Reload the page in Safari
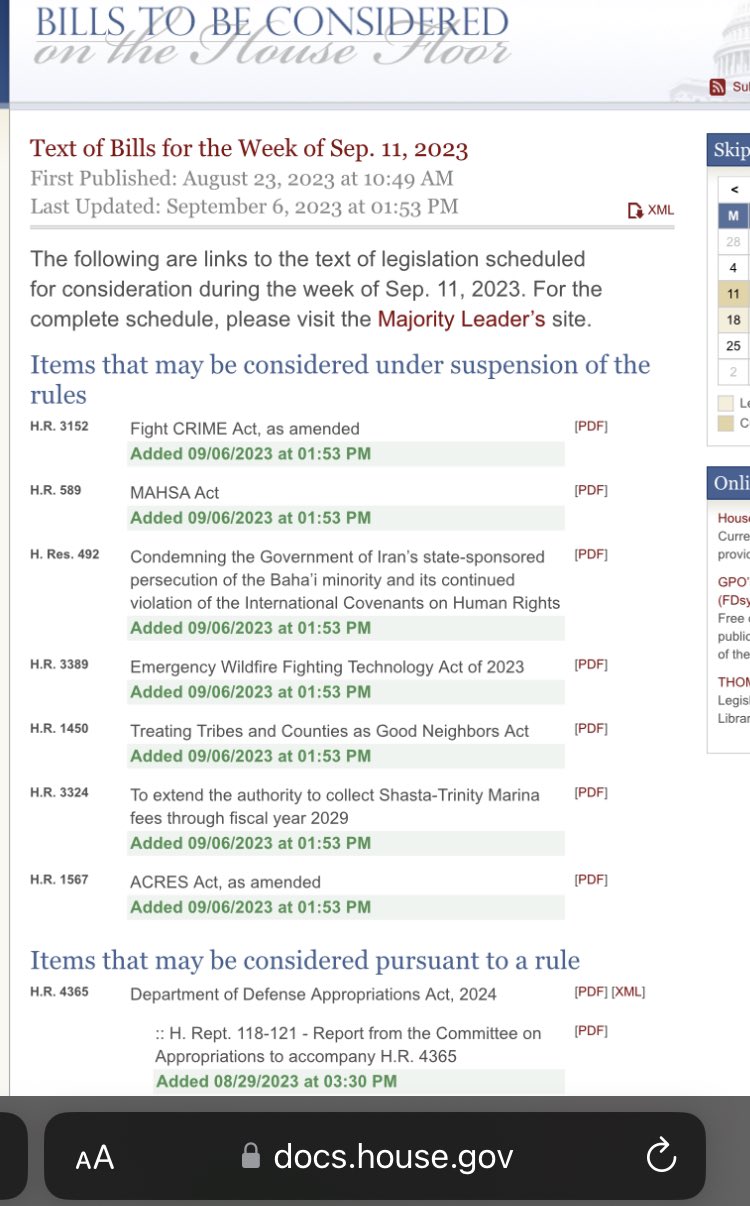The image size is (750, 1206). (x=660, y=1158)
